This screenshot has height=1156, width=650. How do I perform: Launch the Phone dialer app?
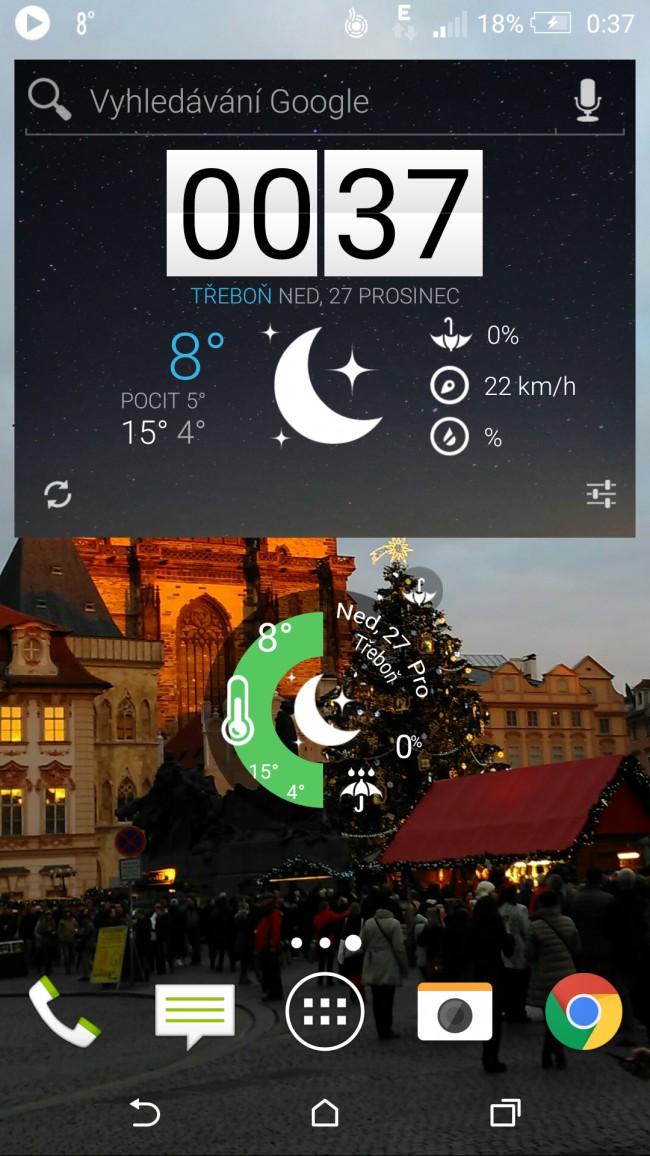(x=64, y=1012)
